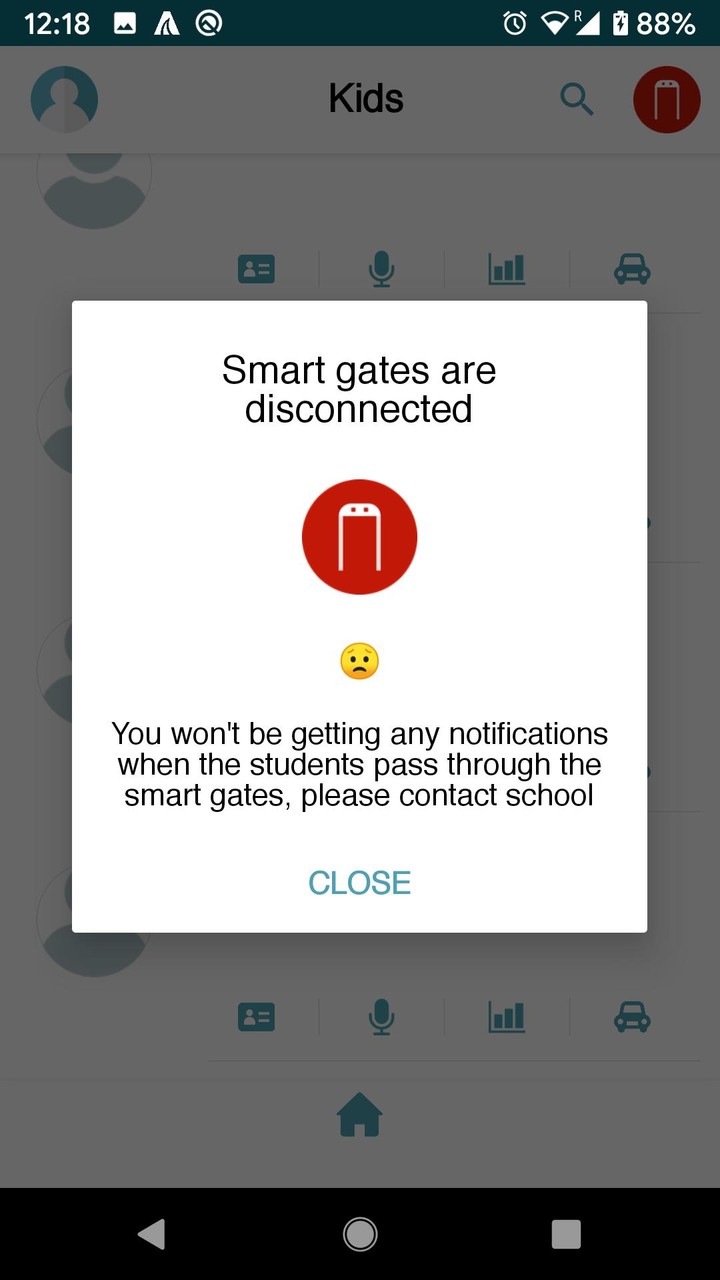Tap the Android home navigation circle
The width and height of the screenshot is (720, 1280).
(359, 1233)
